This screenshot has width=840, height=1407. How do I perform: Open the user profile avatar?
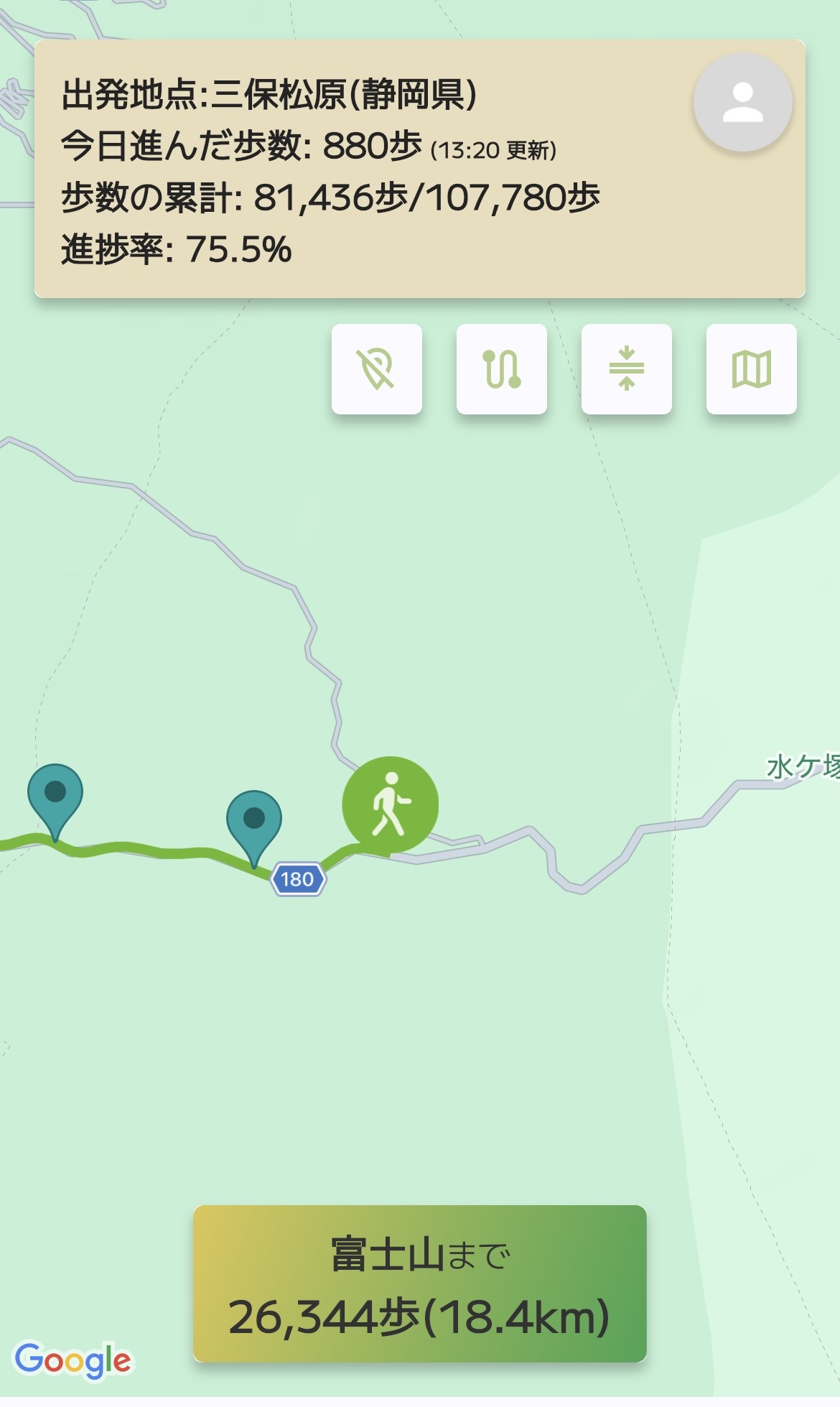[x=742, y=103]
